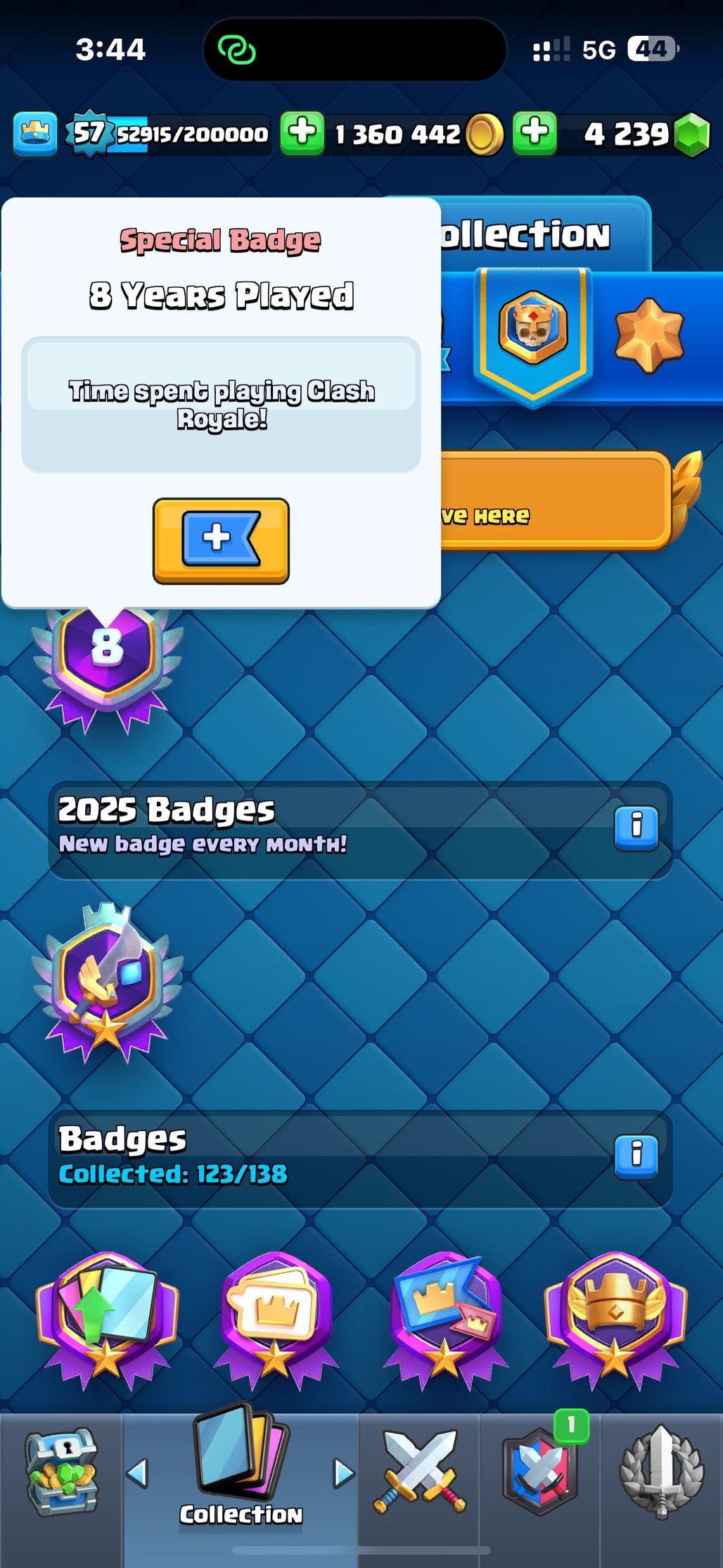The height and width of the screenshot is (1568, 723).
Task: Tap the left arrow beside Collection
Action: click(138, 1473)
